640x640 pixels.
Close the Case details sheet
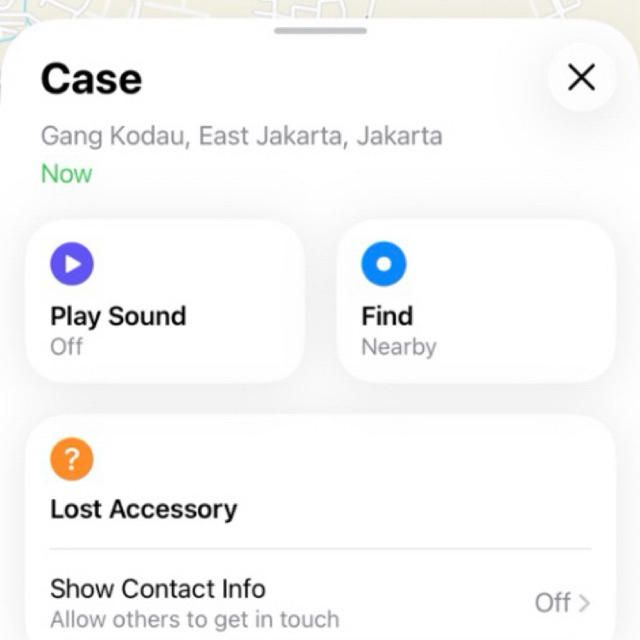pyautogui.click(x=581, y=77)
